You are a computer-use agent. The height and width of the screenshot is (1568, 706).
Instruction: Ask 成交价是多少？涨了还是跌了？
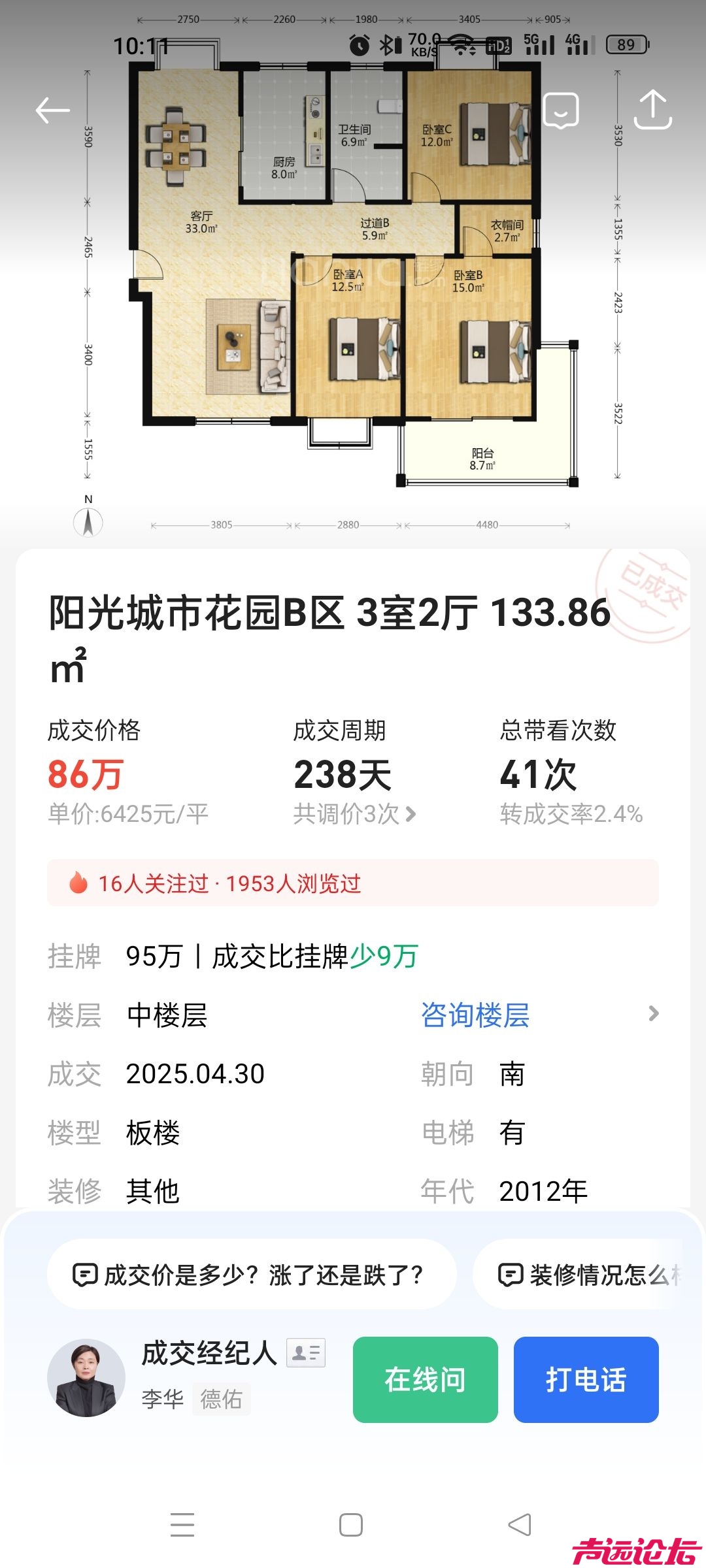(x=251, y=1274)
